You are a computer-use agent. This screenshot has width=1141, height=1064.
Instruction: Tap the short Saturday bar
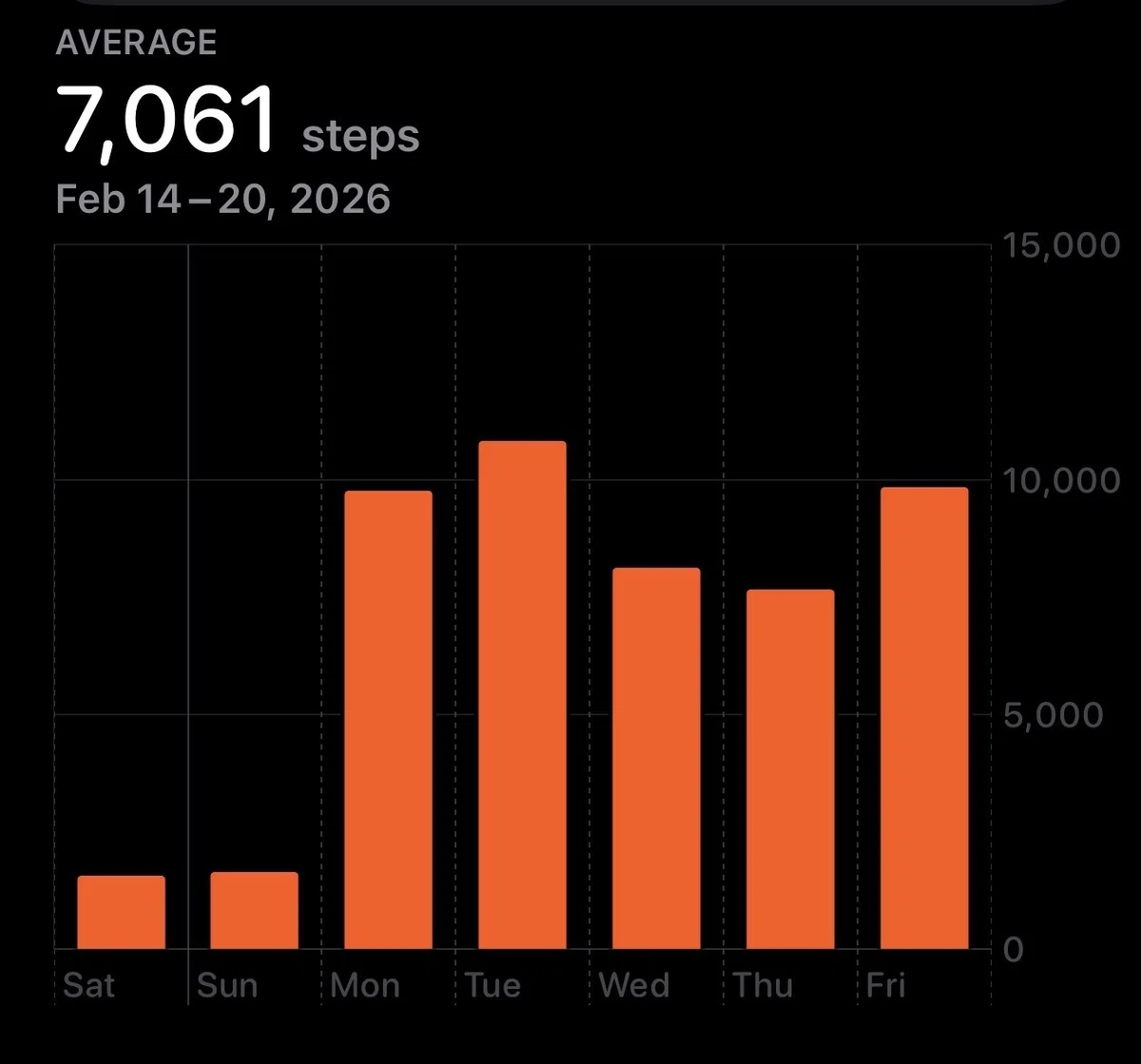tap(121, 912)
